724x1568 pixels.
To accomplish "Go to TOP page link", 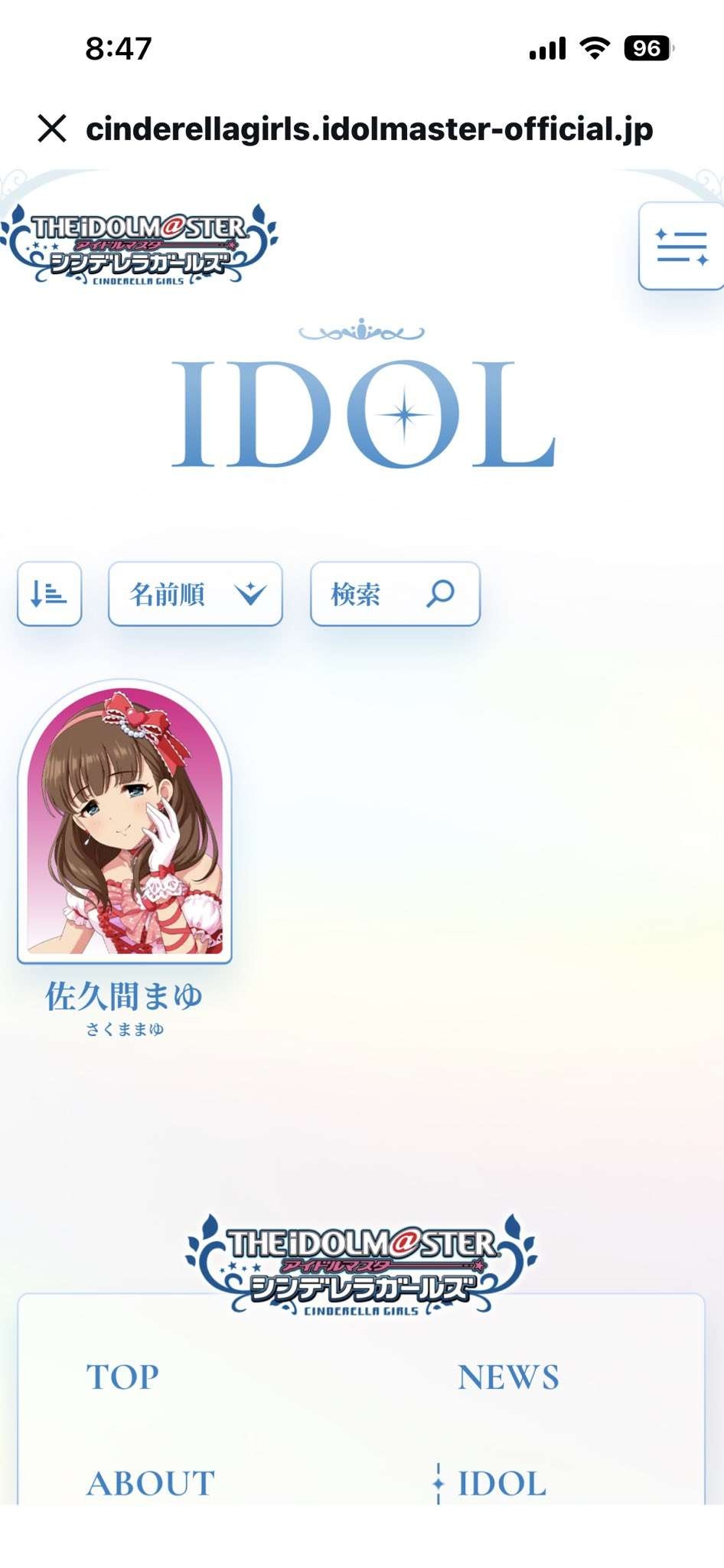I will click(x=122, y=1377).
